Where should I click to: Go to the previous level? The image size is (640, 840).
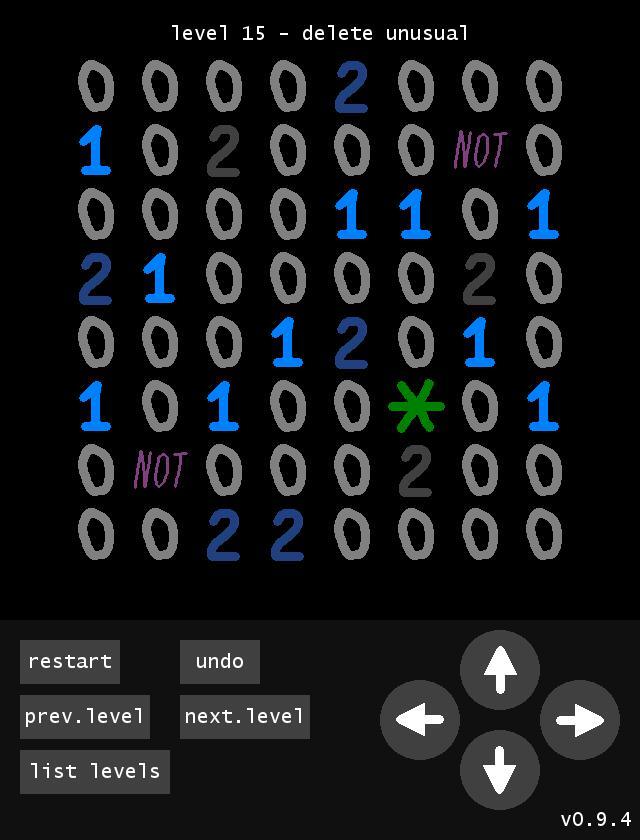(85, 717)
